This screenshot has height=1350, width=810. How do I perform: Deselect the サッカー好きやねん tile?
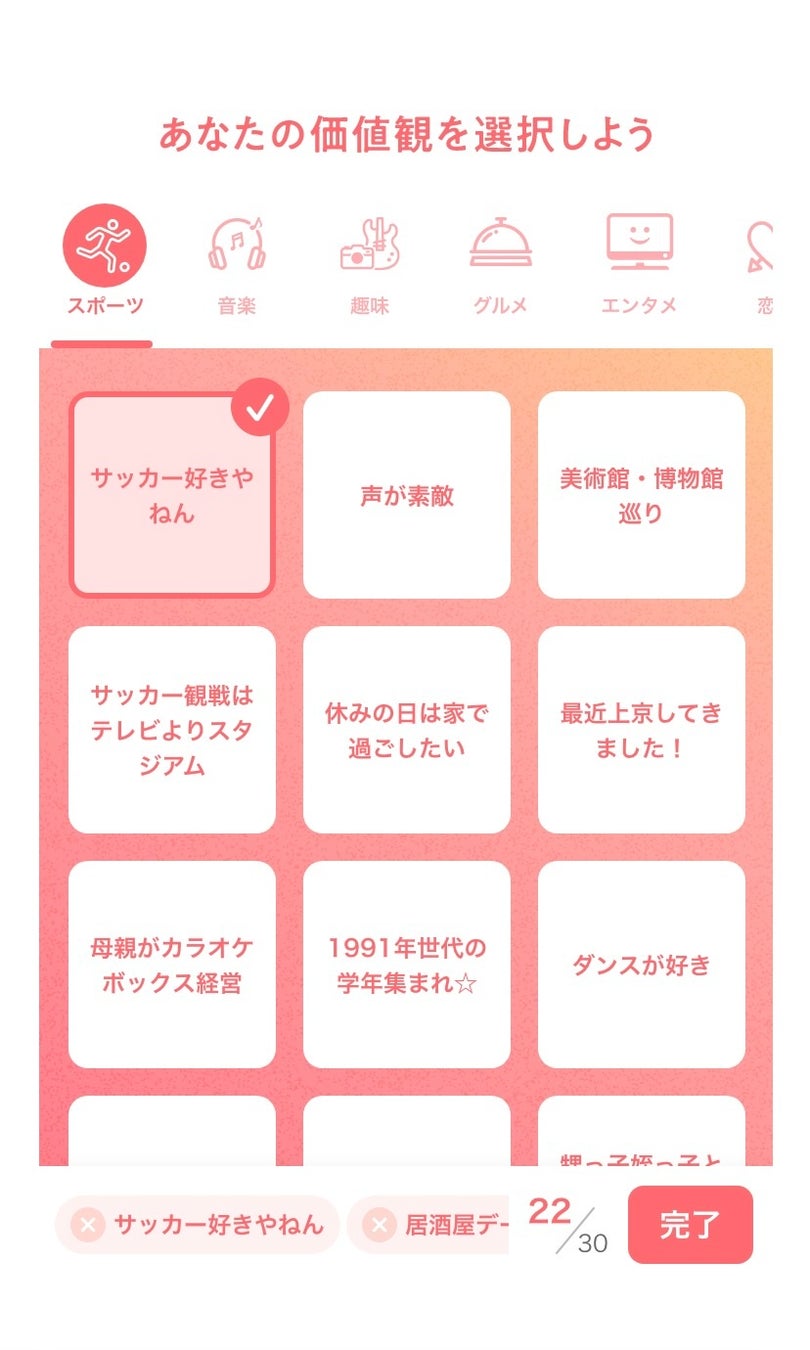171,495
